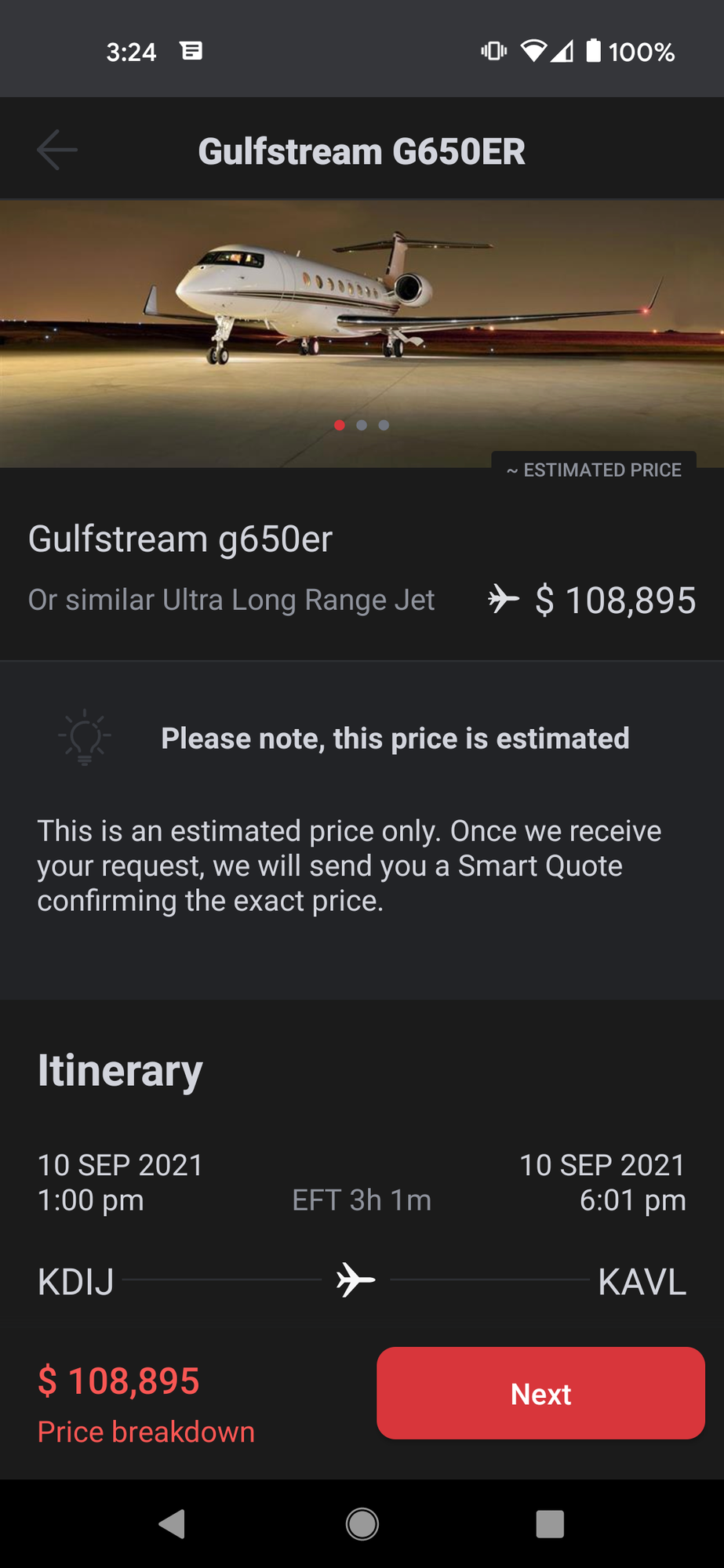Open the Gulfstream jet photo

pyautogui.click(x=362, y=334)
